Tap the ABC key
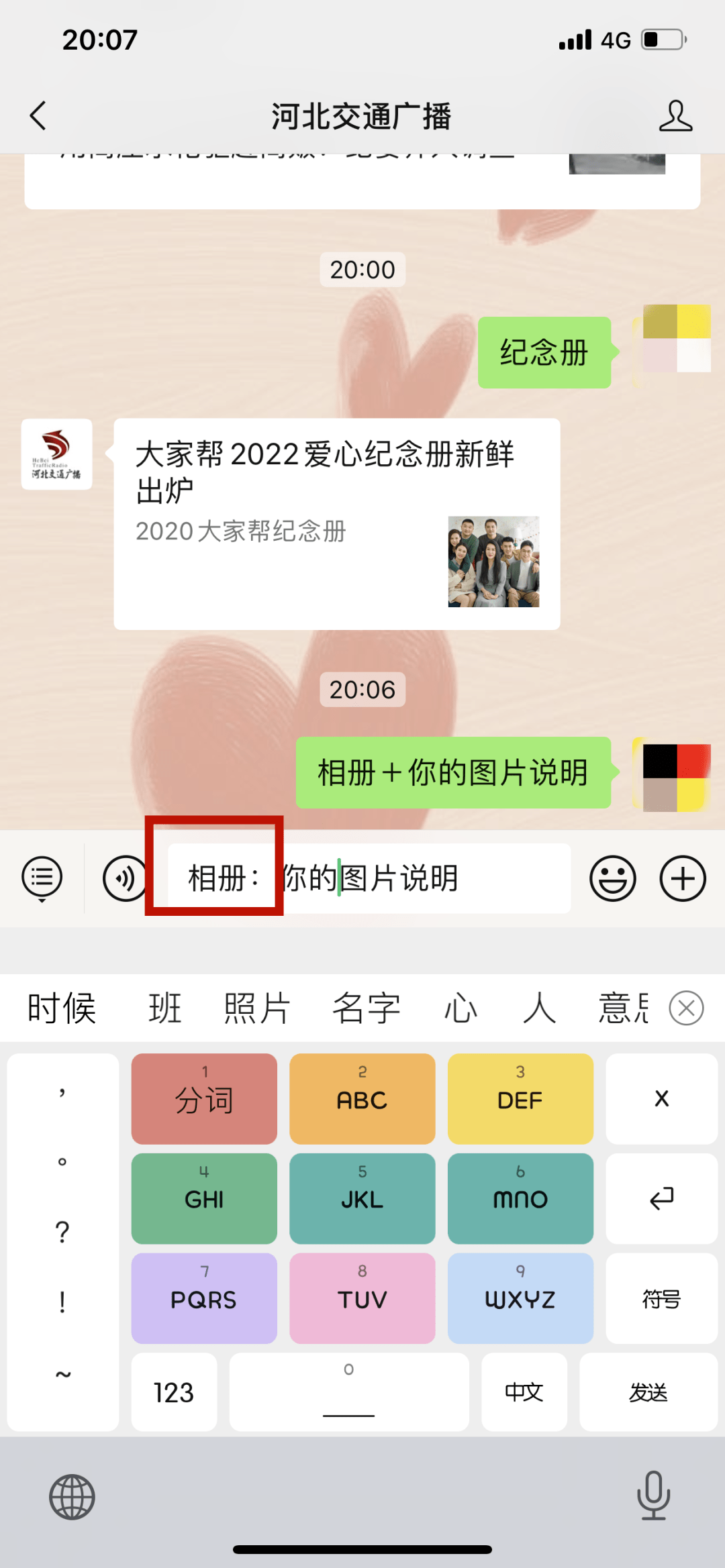The width and height of the screenshot is (725, 1568). point(362,1099)
